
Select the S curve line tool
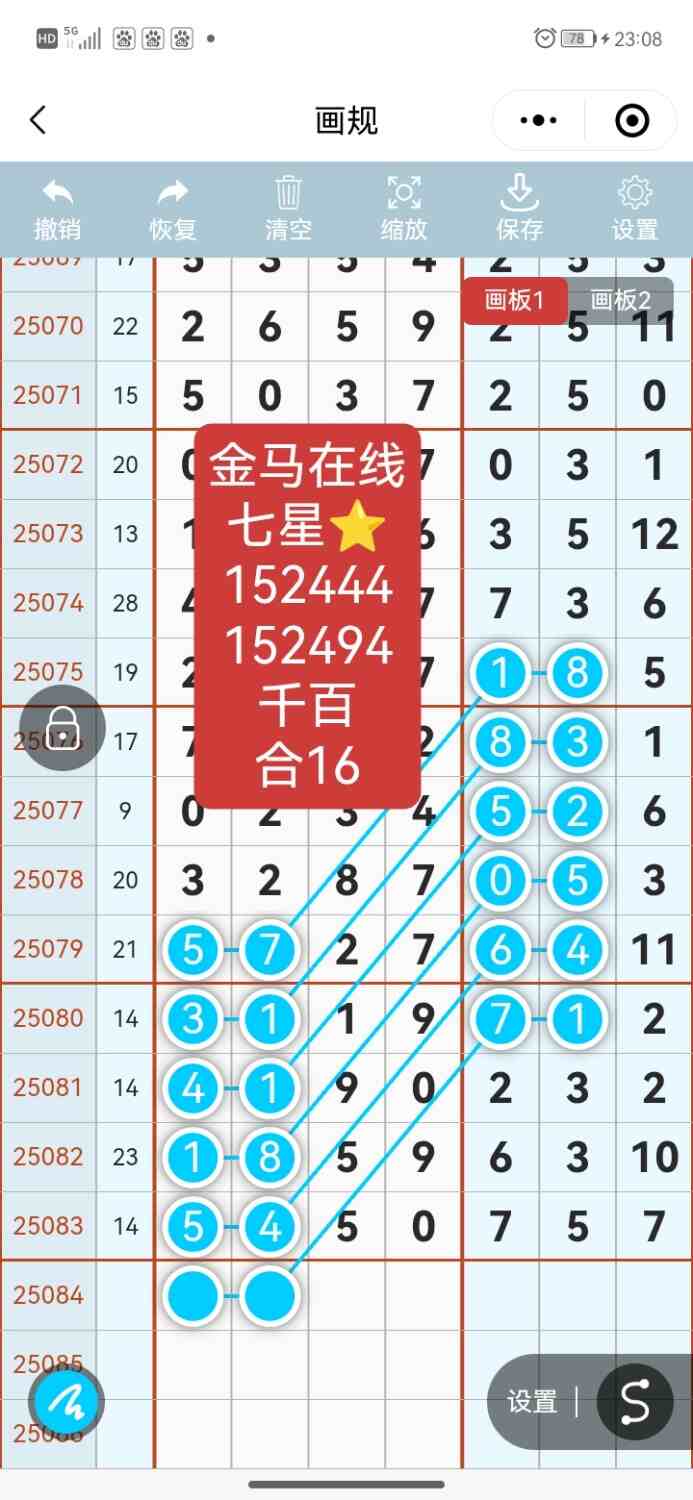[634, 1402]
